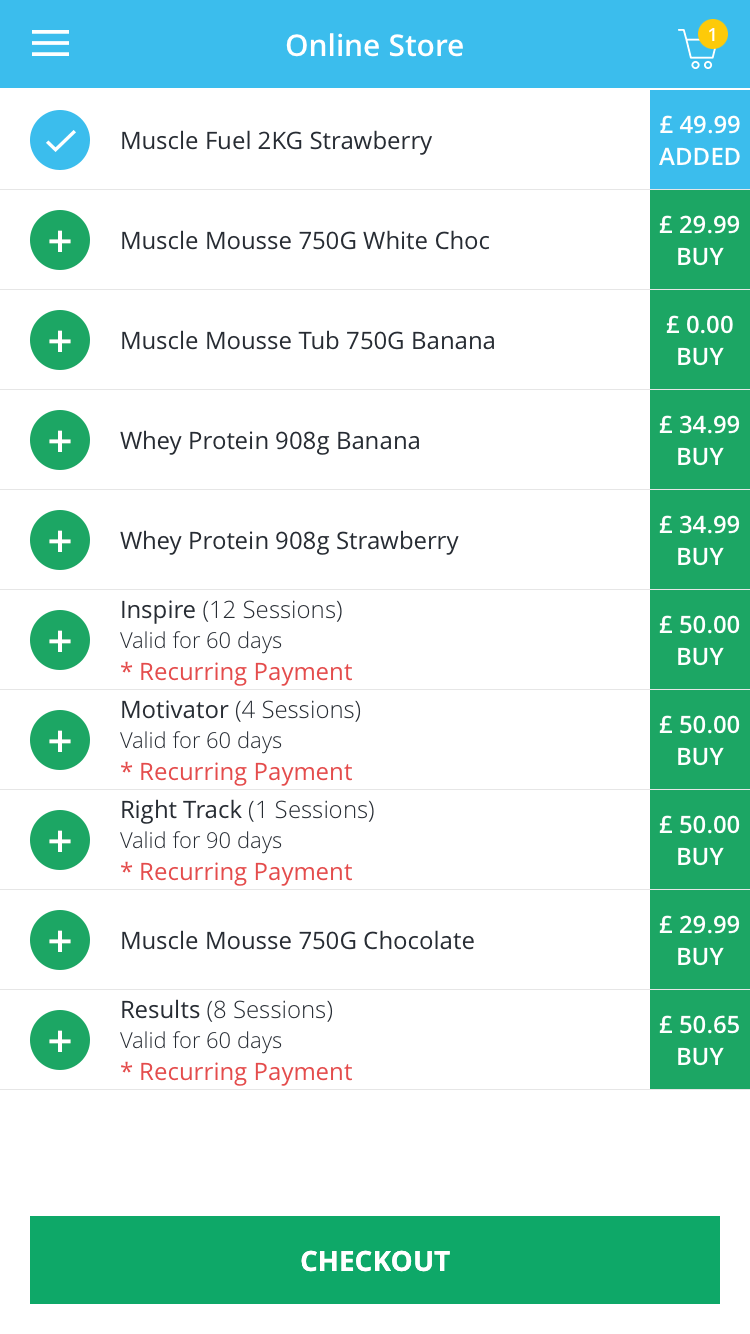Add Right Track 1 Sessions package
Viewport: 750px width, 1334px height.
click(60, 840)
